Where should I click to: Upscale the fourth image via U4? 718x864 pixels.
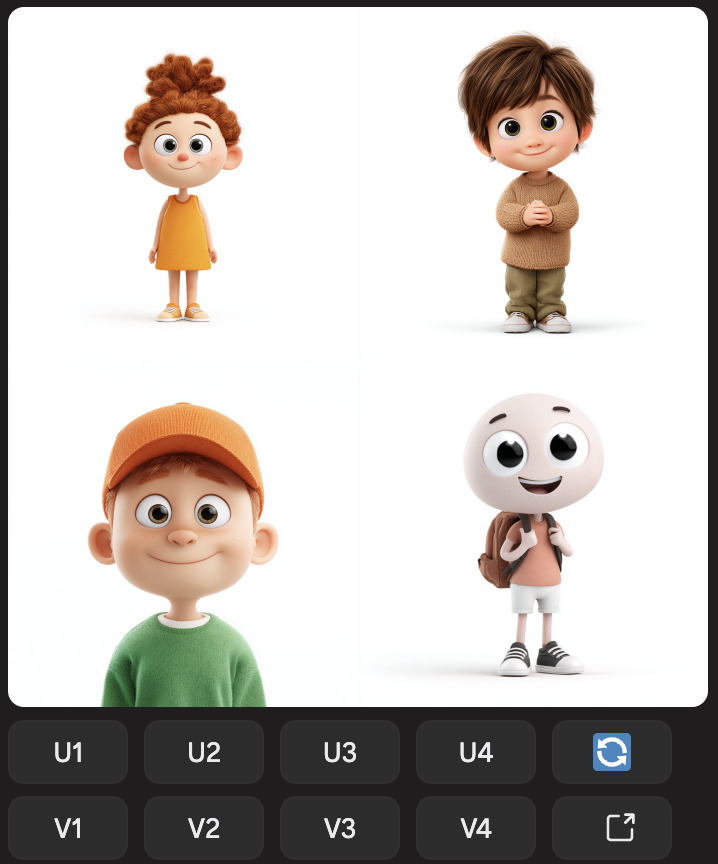point(476,752)
